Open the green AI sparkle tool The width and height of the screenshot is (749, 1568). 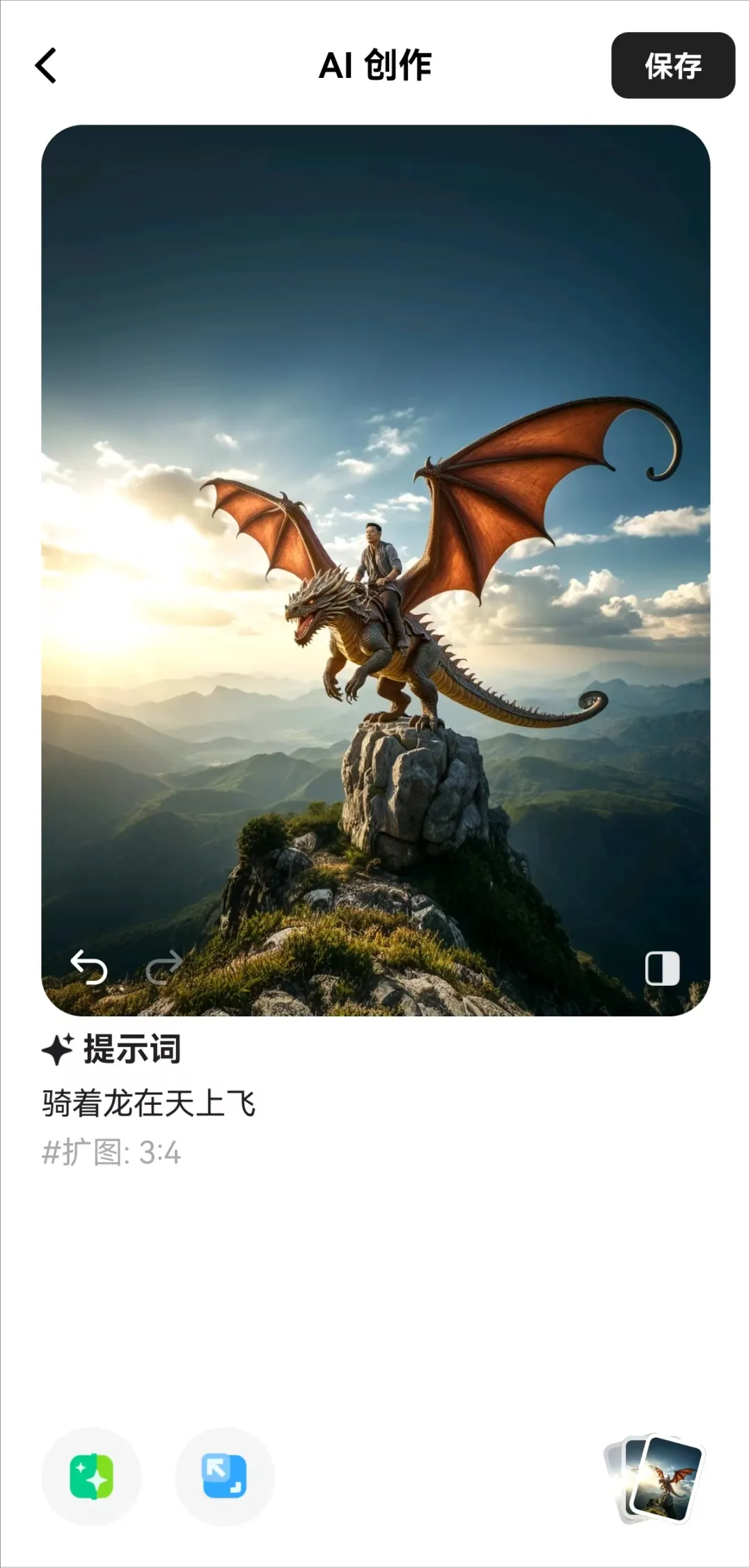point(91,1476)
